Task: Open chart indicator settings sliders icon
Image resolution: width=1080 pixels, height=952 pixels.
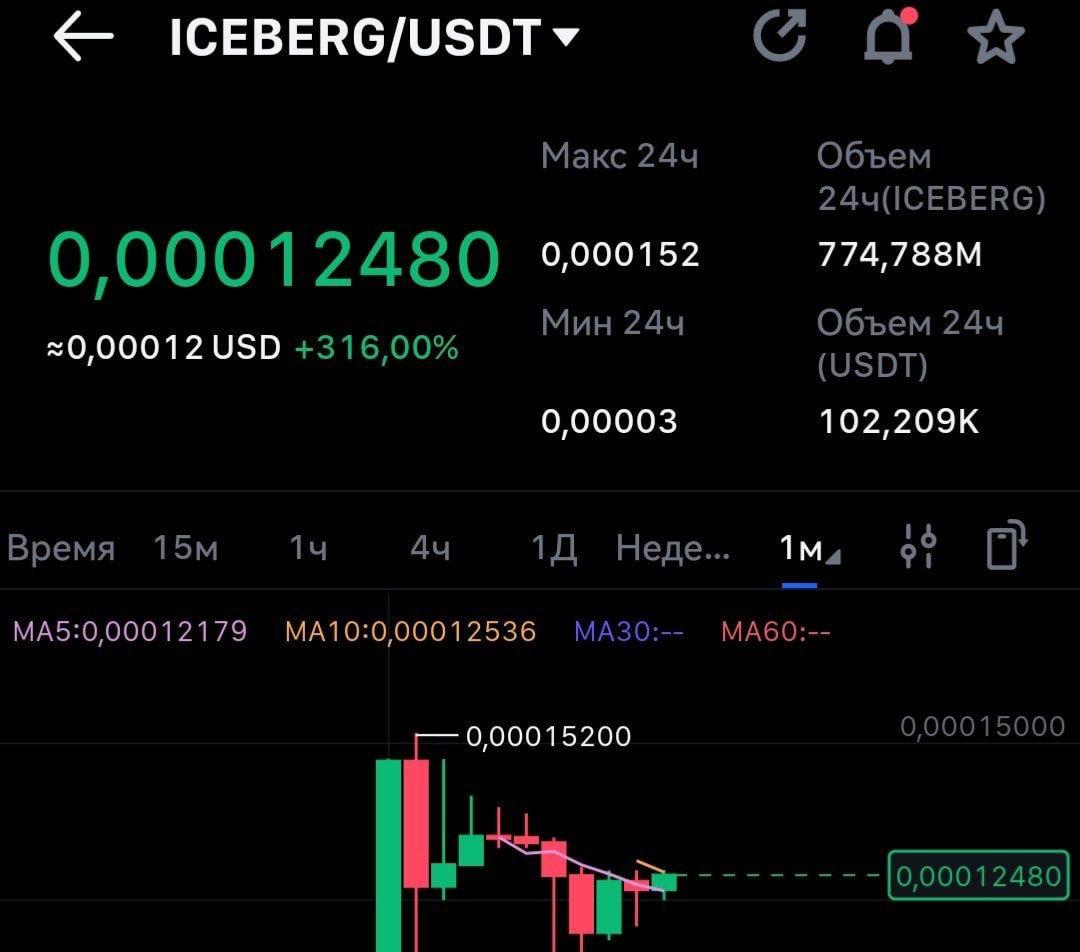Action: pos(918,546)
